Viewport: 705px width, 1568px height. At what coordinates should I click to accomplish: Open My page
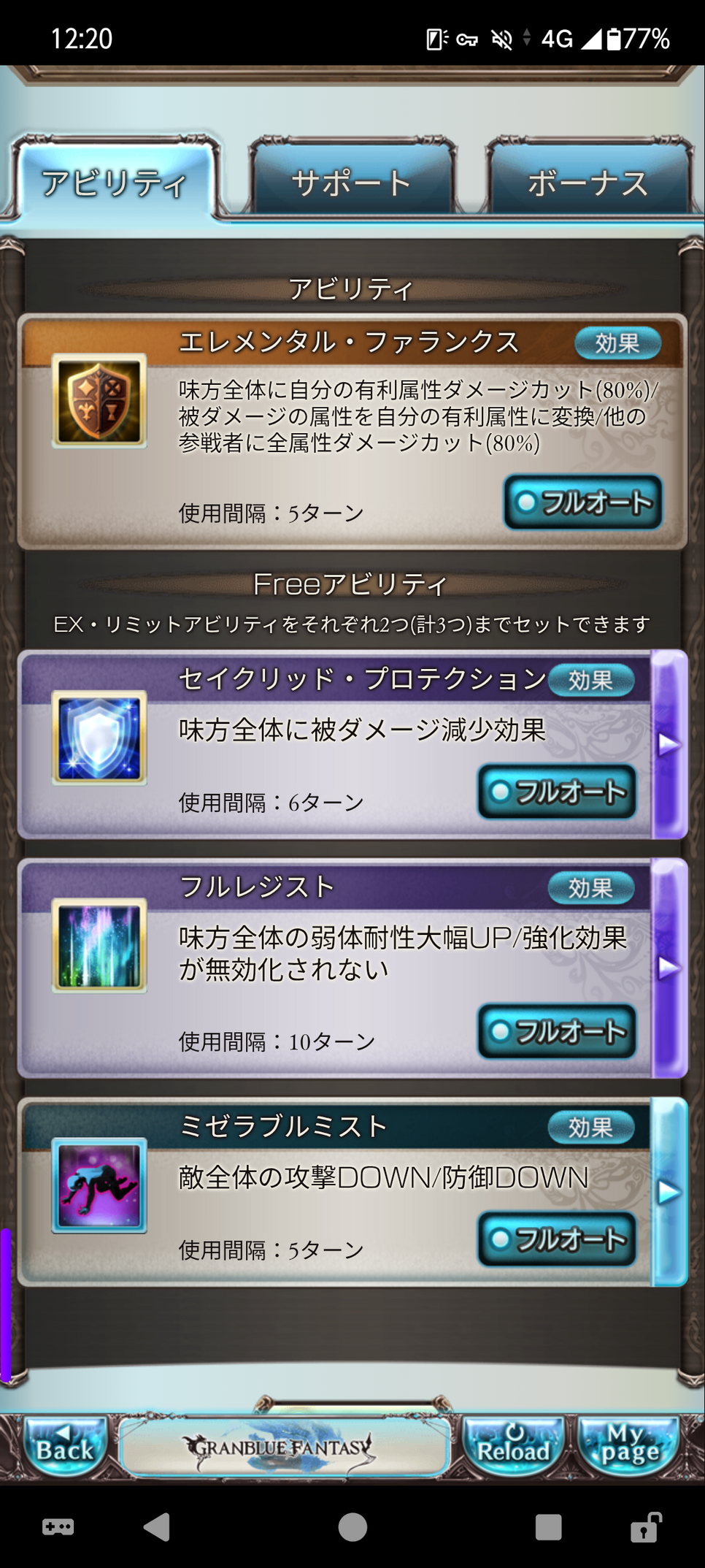(x=629, y=1447)
